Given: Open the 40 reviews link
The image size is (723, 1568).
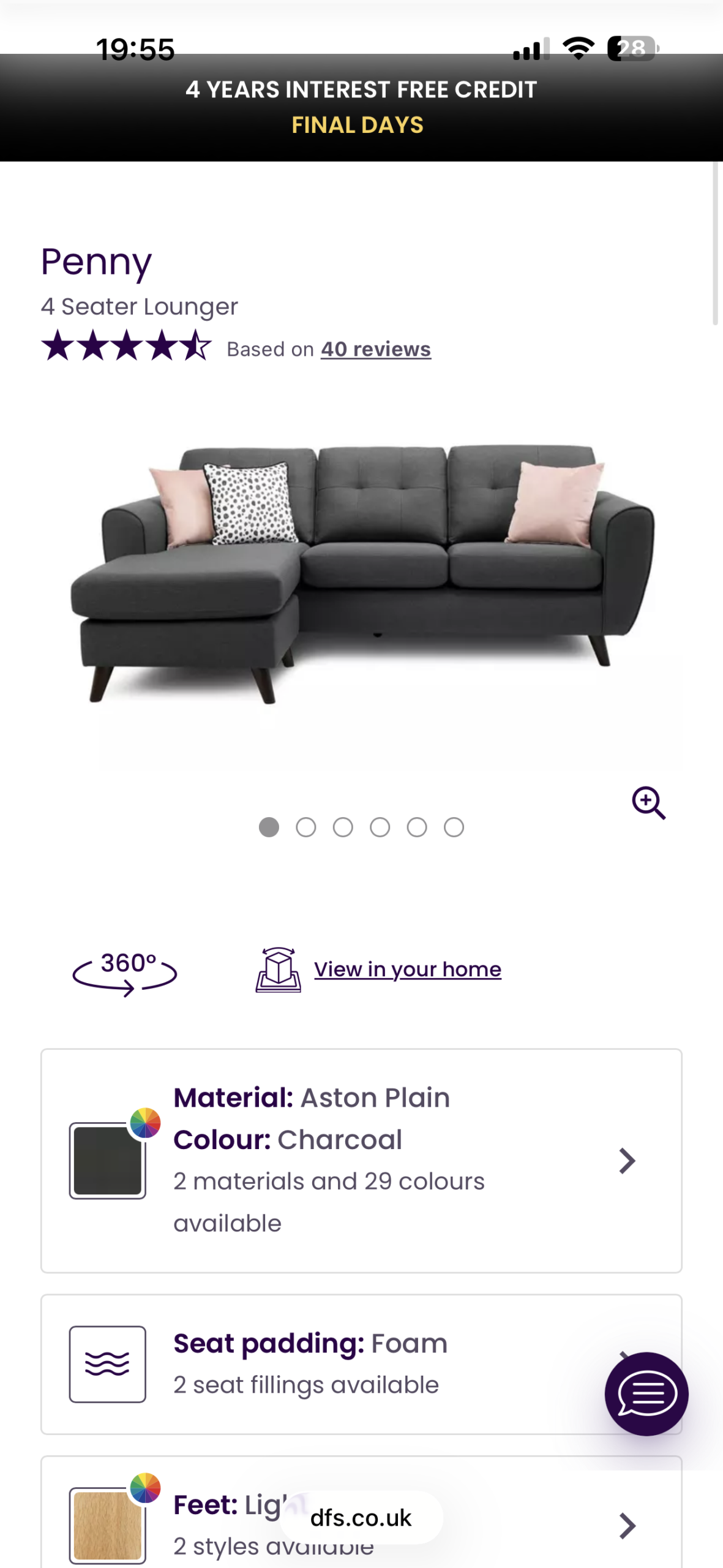Looking at the screenshot, I should [x=376, y=349].
